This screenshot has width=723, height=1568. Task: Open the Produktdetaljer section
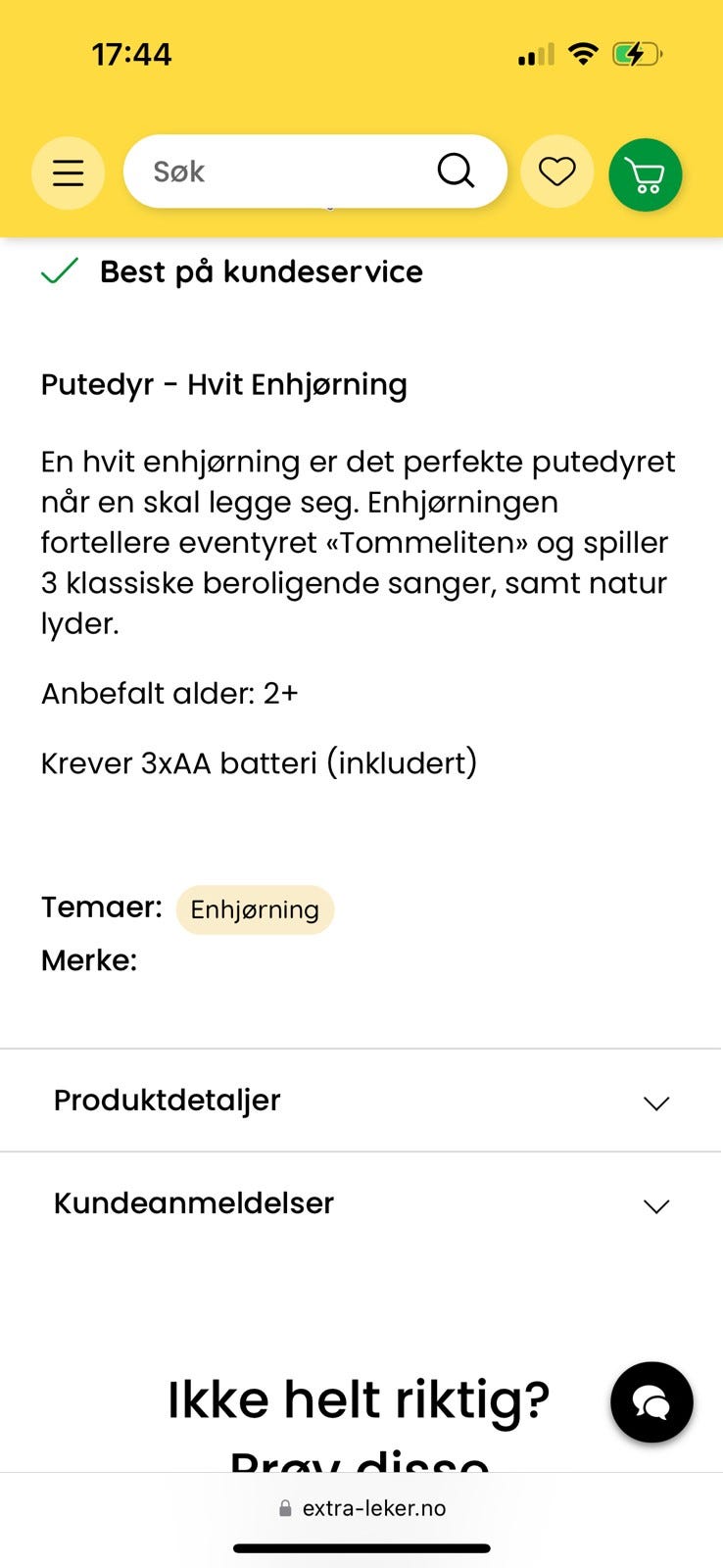tap(167, 1100)
